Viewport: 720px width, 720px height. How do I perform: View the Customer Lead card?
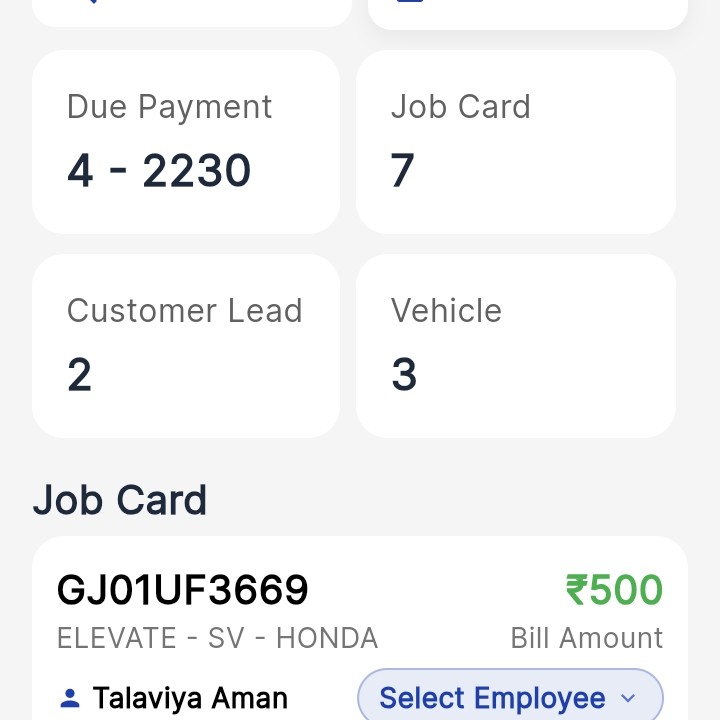point(186,346)
